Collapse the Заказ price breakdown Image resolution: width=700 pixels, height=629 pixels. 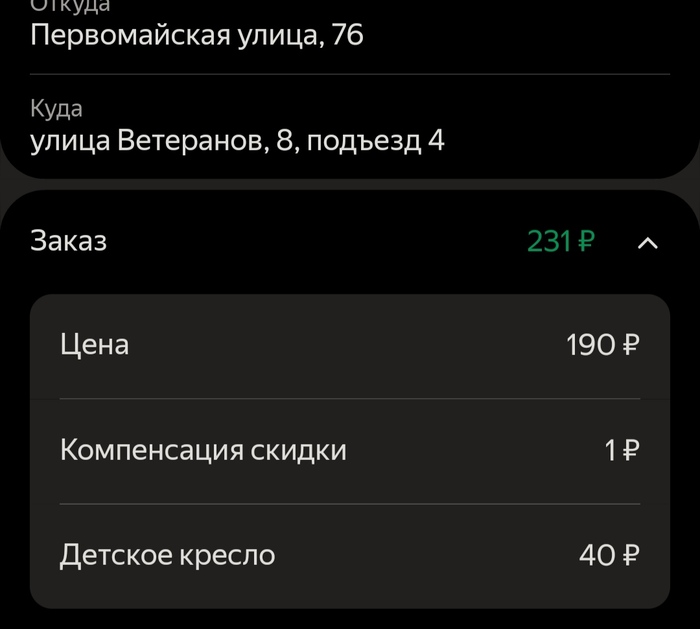coord(647,243)
